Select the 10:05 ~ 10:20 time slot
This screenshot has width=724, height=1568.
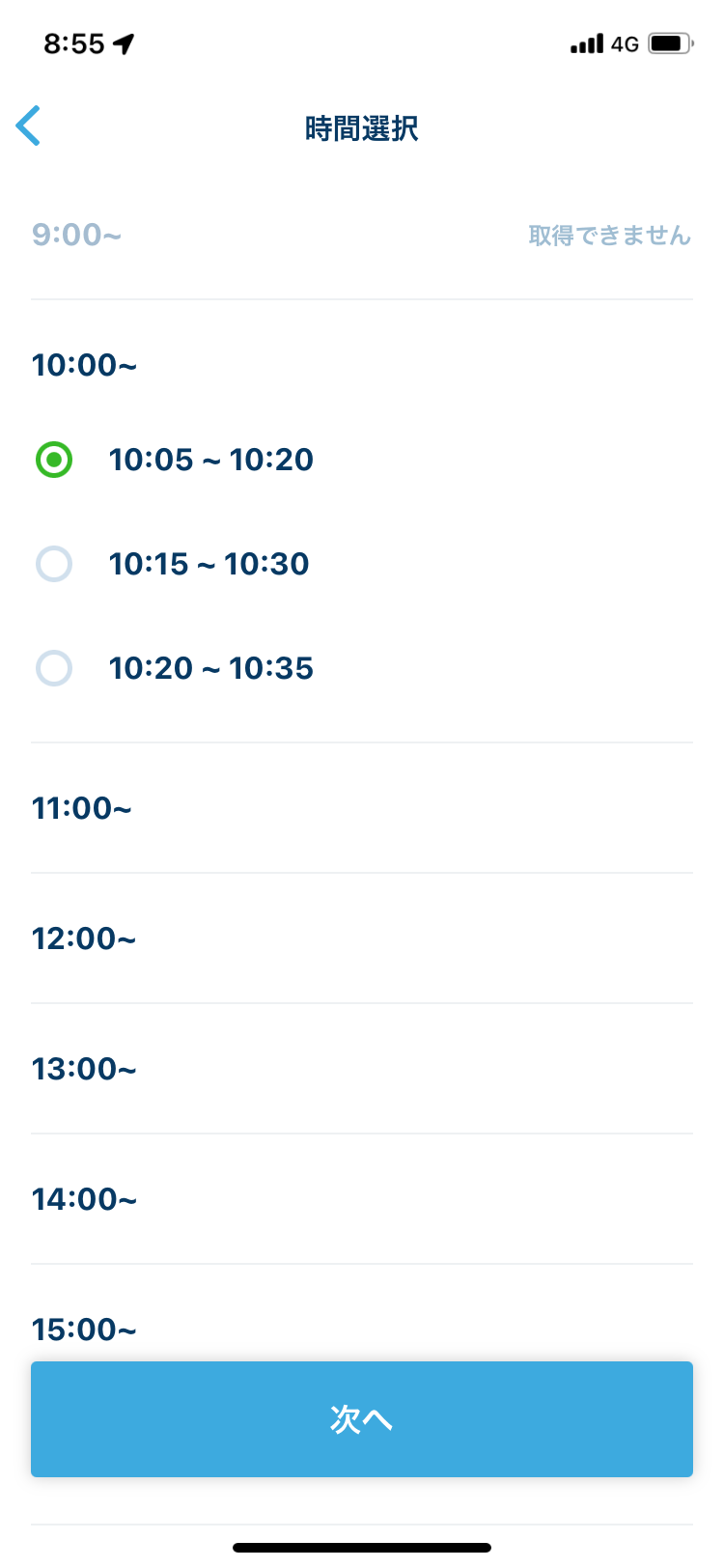pyautogui.click(x=362, y=460)
